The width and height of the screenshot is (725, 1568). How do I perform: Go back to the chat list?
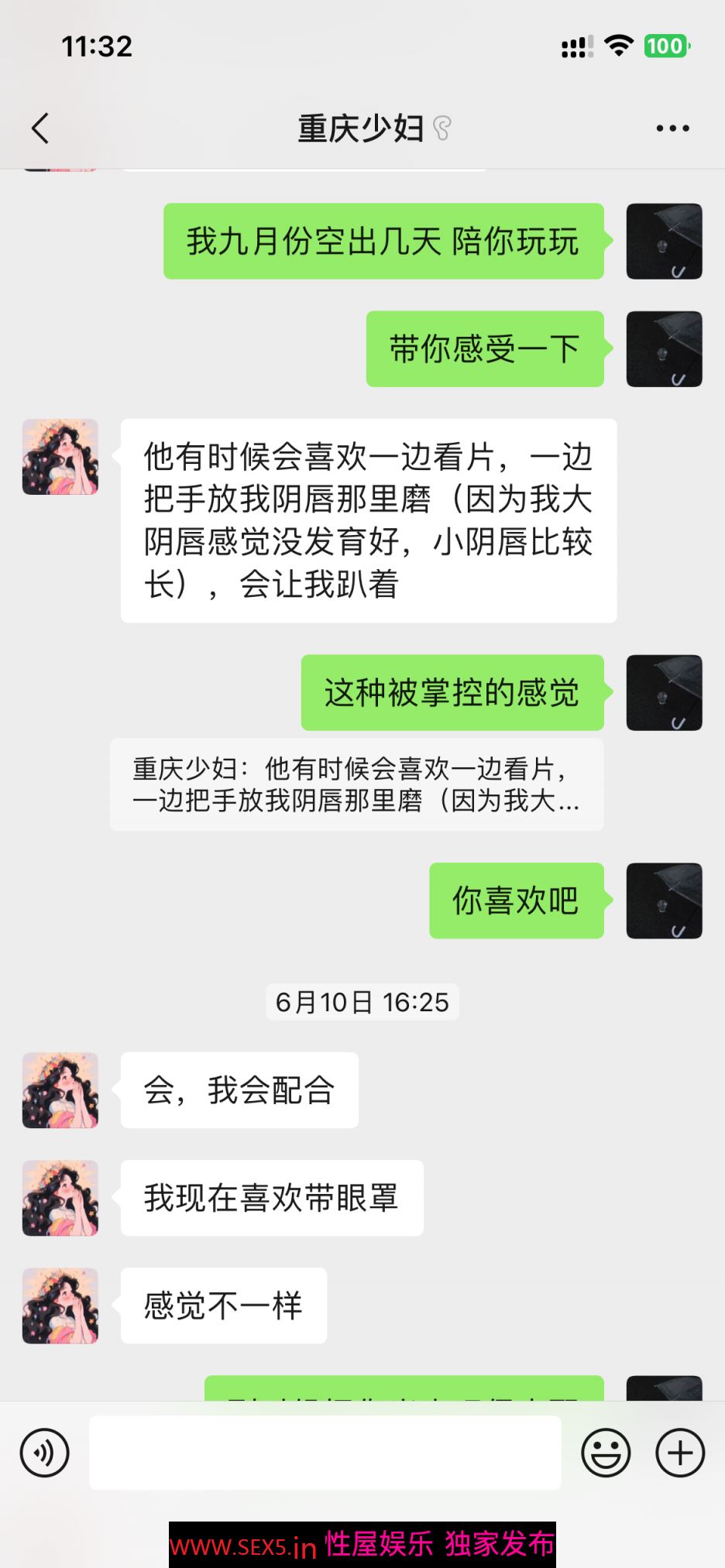point(40,129)
